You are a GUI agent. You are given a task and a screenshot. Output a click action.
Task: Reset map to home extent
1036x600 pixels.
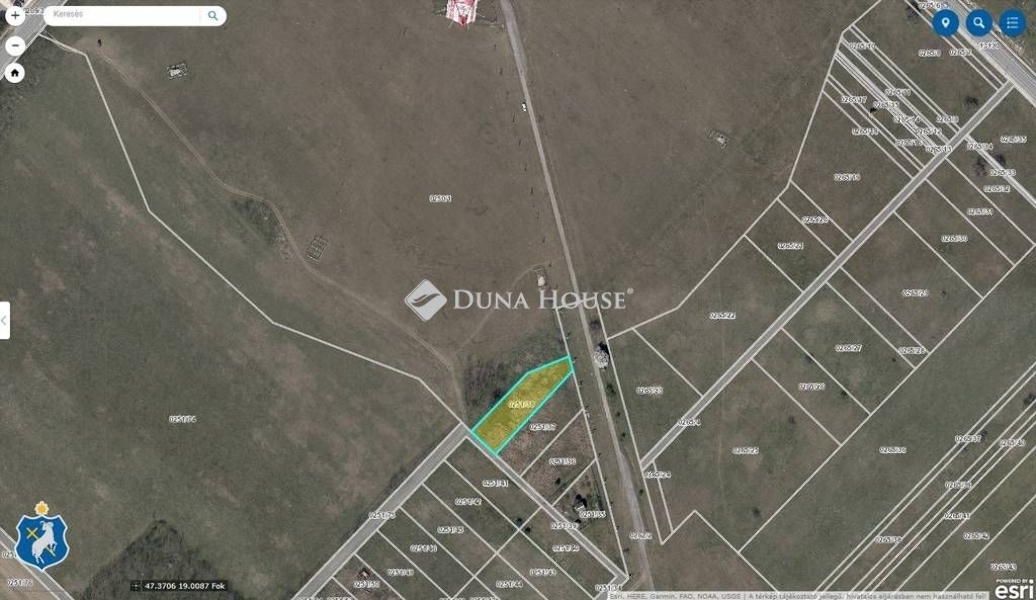tap(15, 73)
